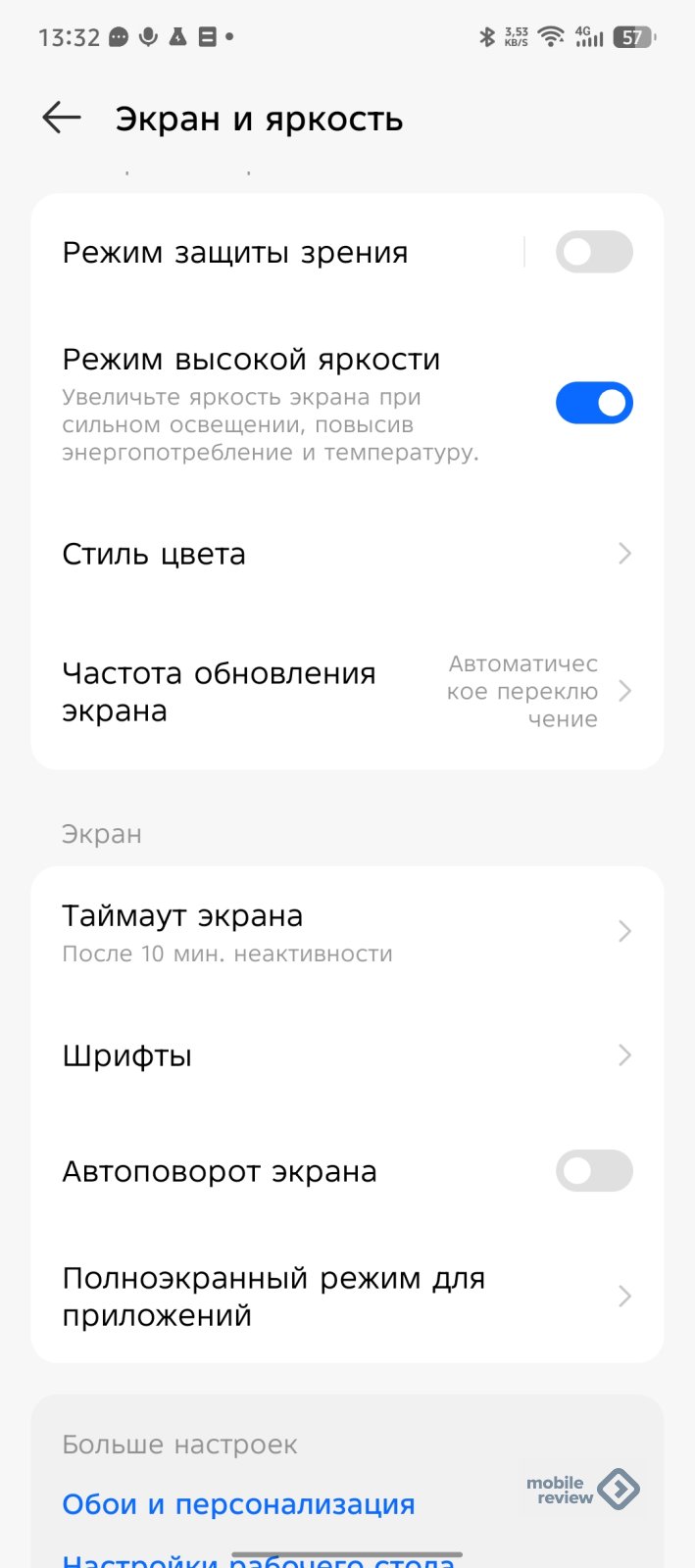
Task: Enable Автоповорот экрана
Action: point(594,1170)
